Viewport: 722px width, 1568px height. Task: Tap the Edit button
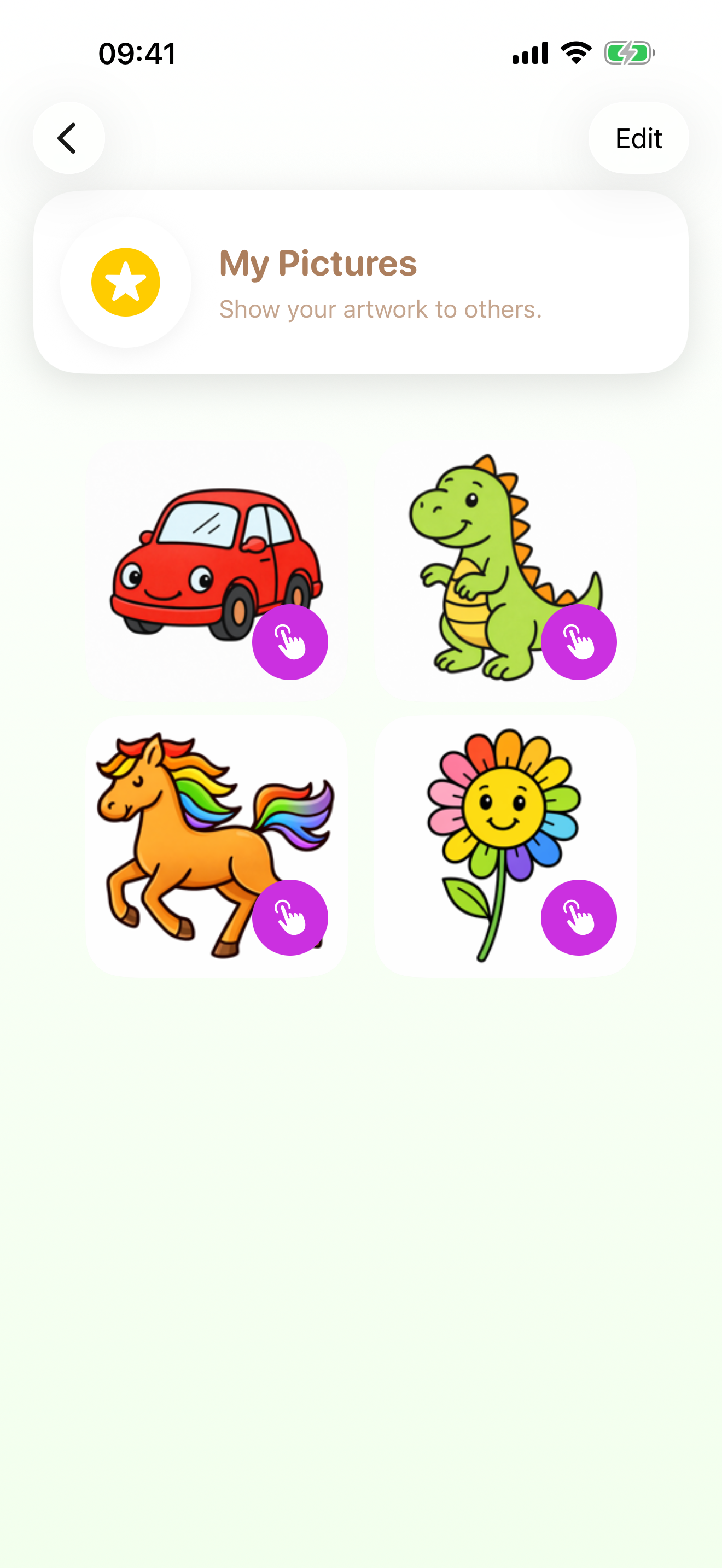638,138
